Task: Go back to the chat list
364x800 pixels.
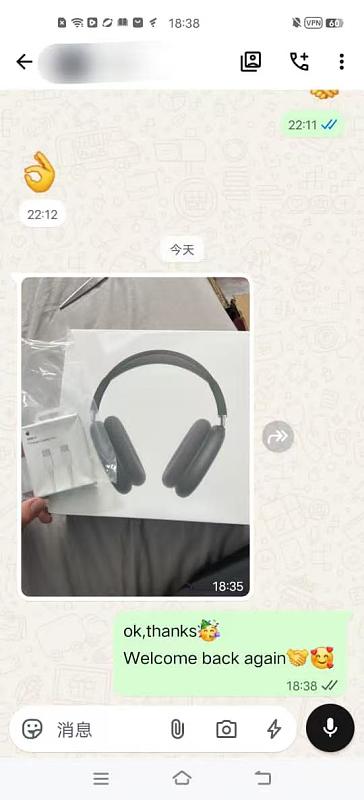Action: pos(24,62)
